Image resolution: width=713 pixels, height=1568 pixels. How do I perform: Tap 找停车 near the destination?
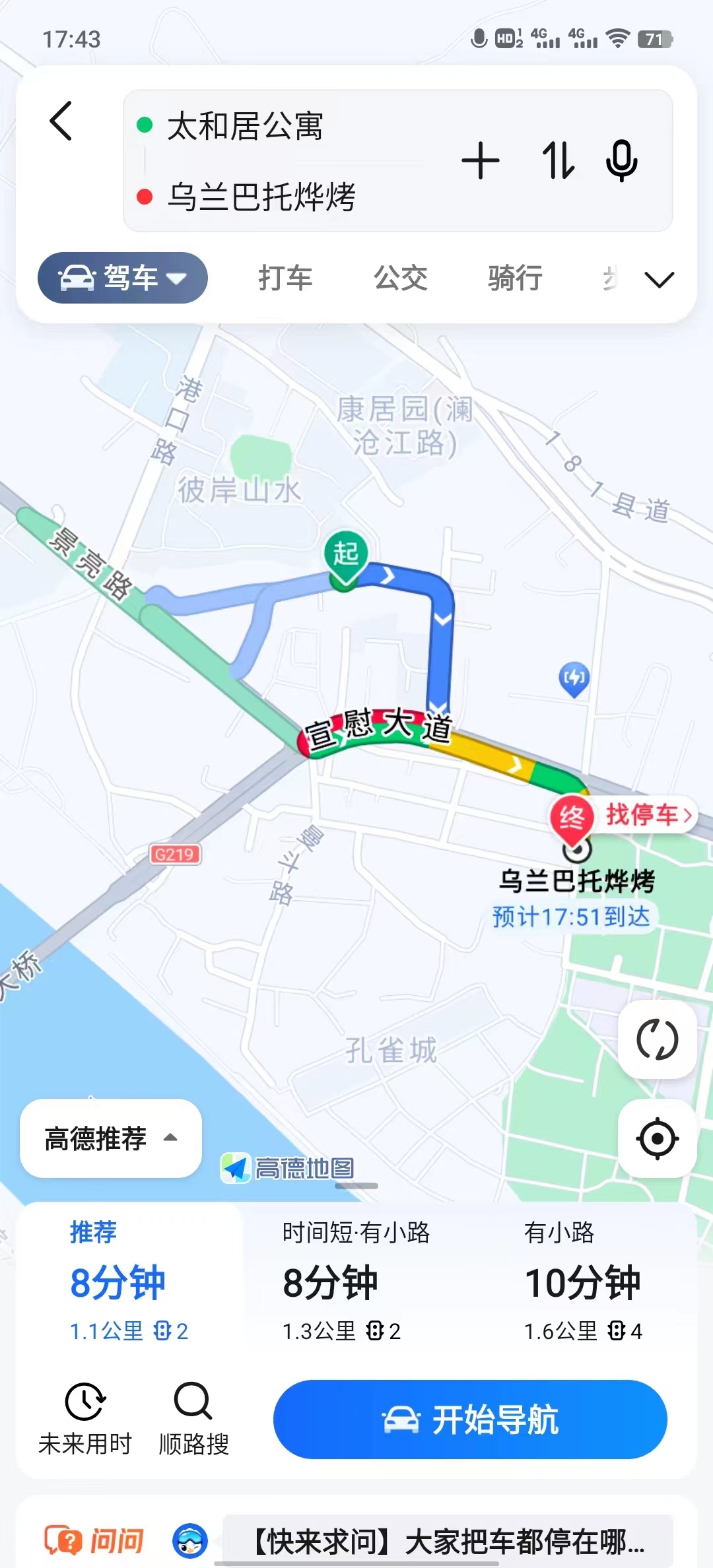pyautogui.click(x=648, y=815)
